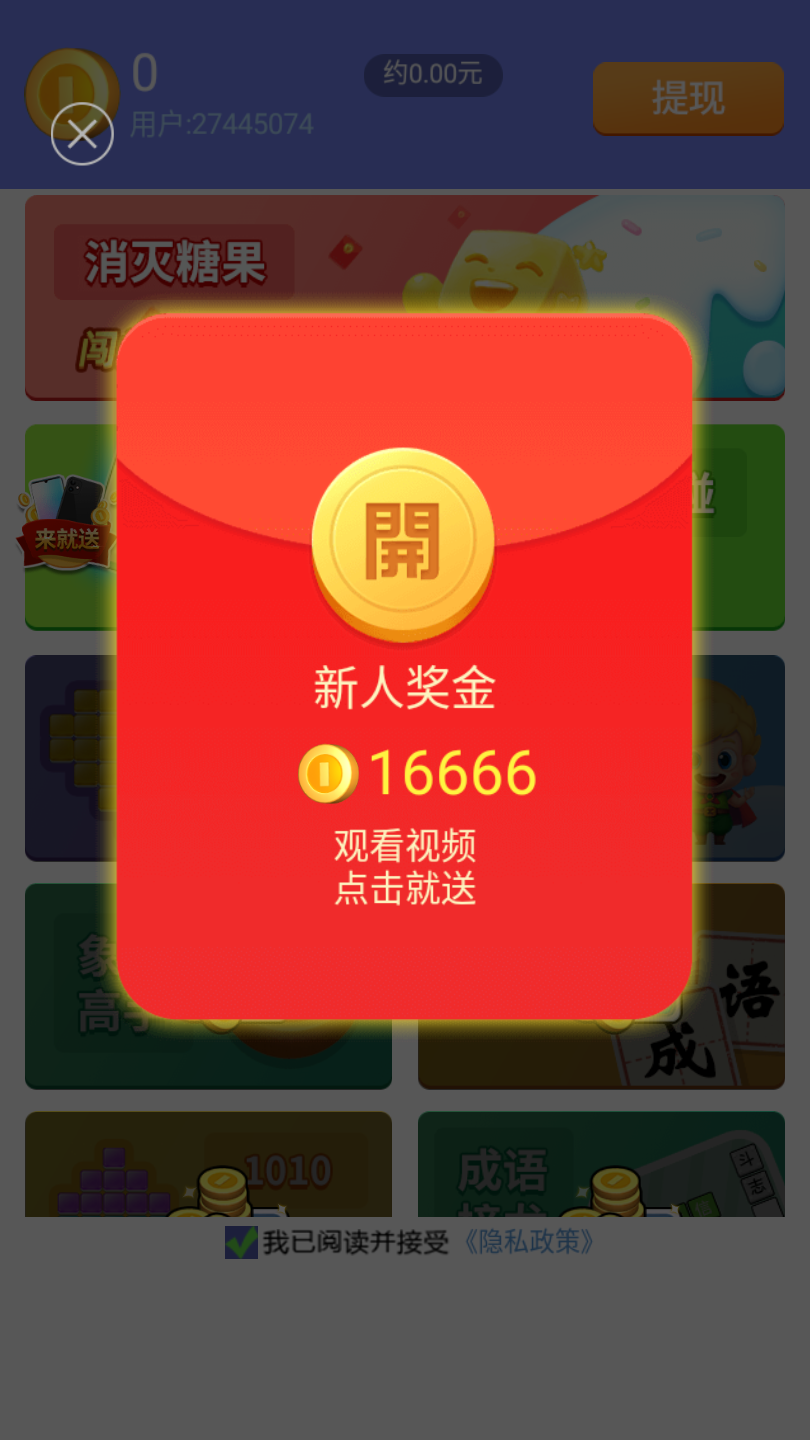
Task: Open the 隐私政策 privacy policy link
Action: pyautogui.click(x=528, y=1242)
